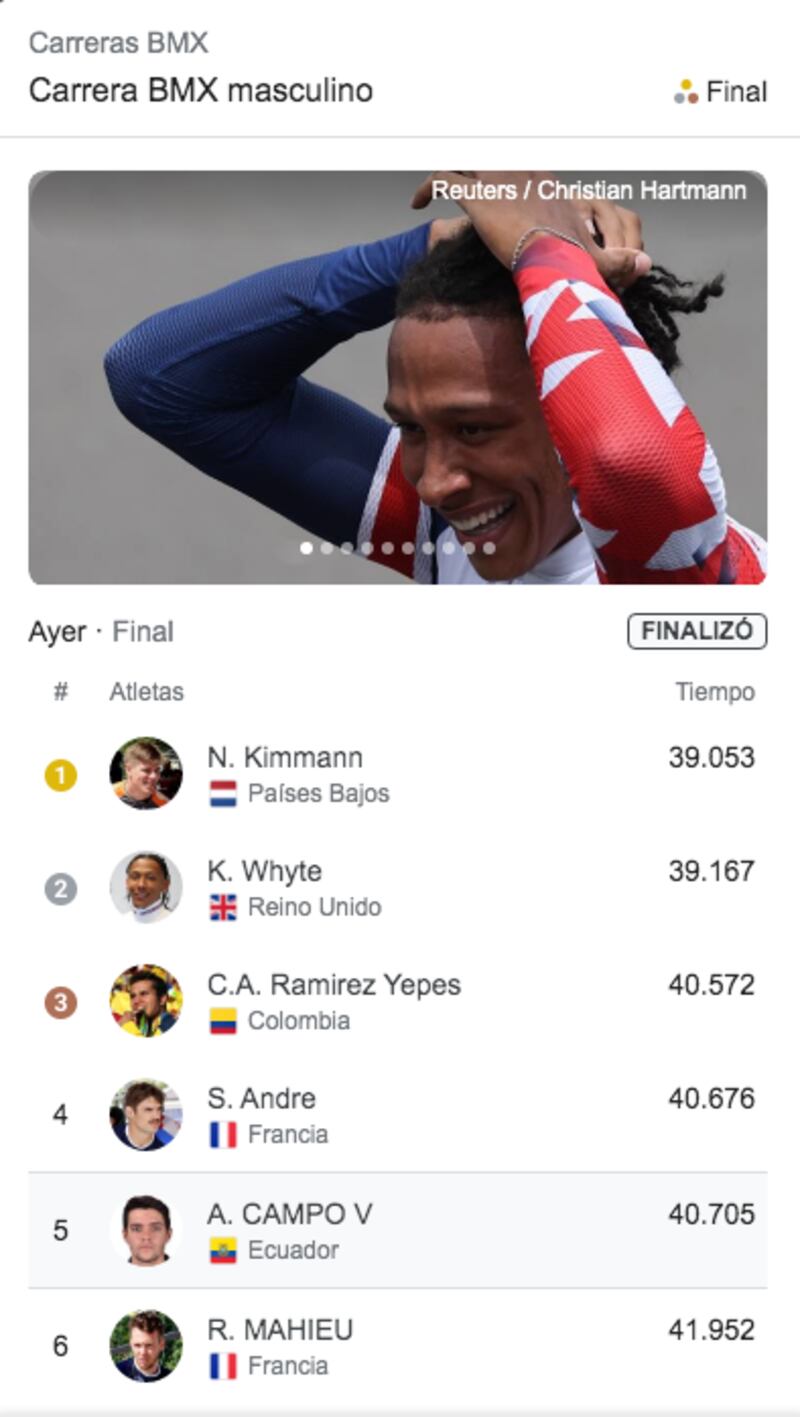This screenshot has width=800, height=1417.
Task: Select S. Andre from Francia
Action: coord(398,1115)
